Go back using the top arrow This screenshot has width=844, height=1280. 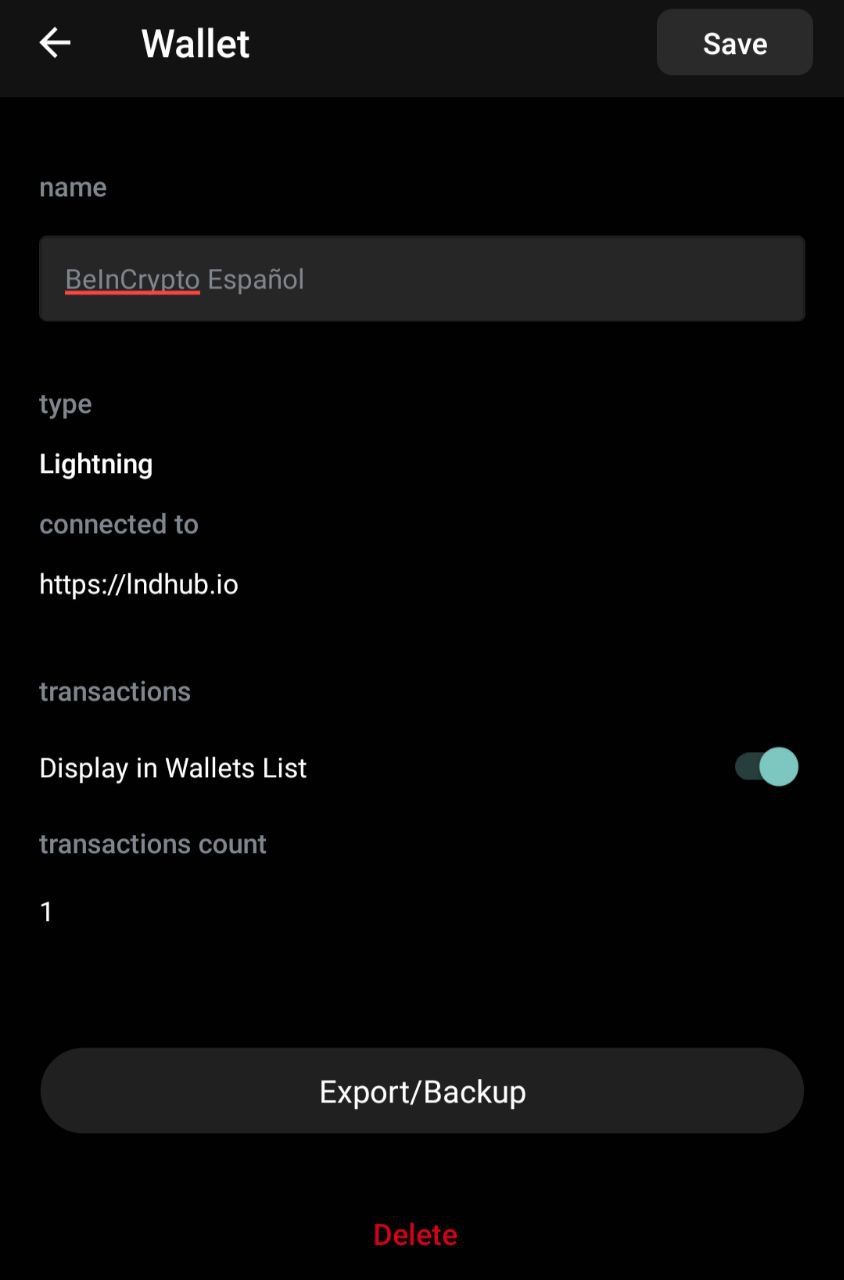(x=55, y=43)
